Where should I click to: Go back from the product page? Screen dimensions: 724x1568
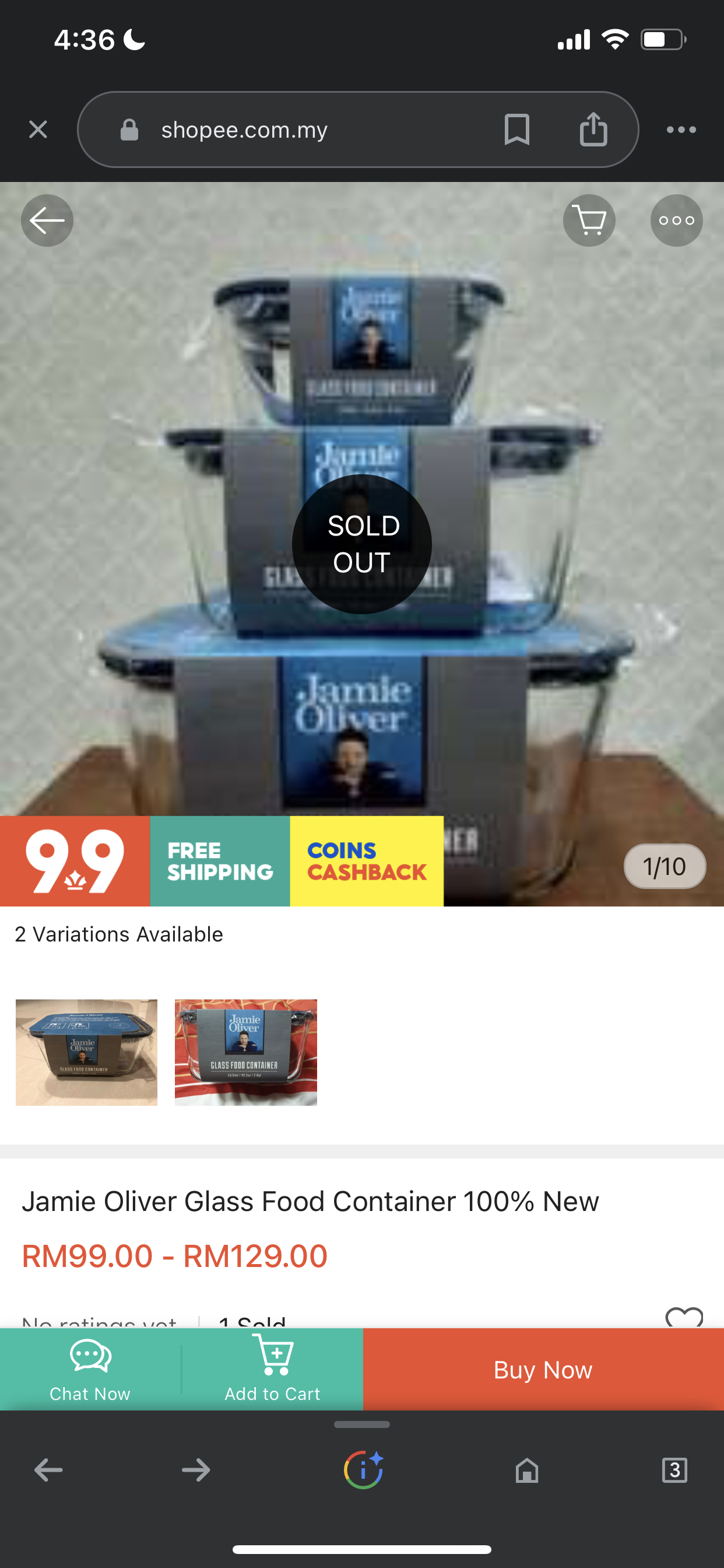pyautogui.click(x=47, y=220)
